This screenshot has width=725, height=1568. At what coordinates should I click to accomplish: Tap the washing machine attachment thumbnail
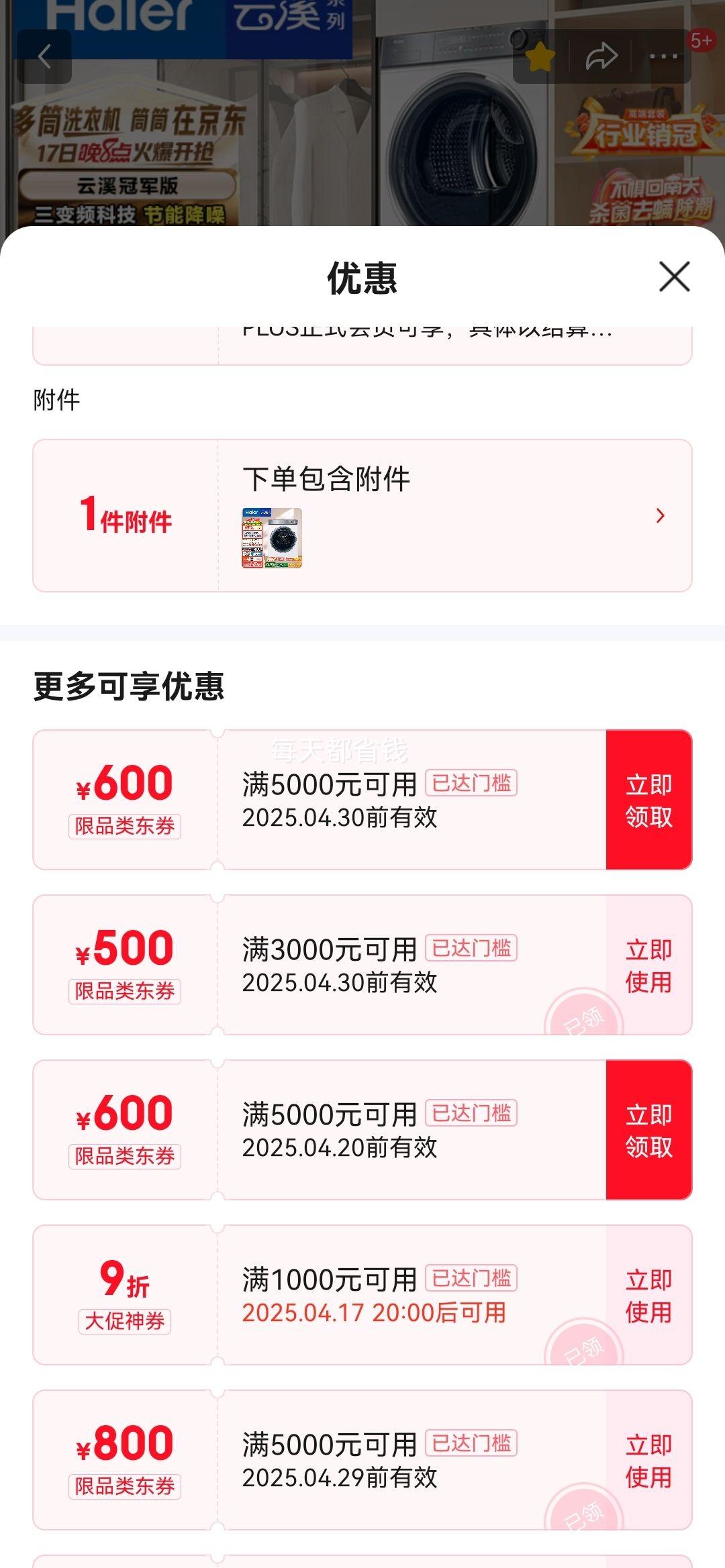[272, 537]
